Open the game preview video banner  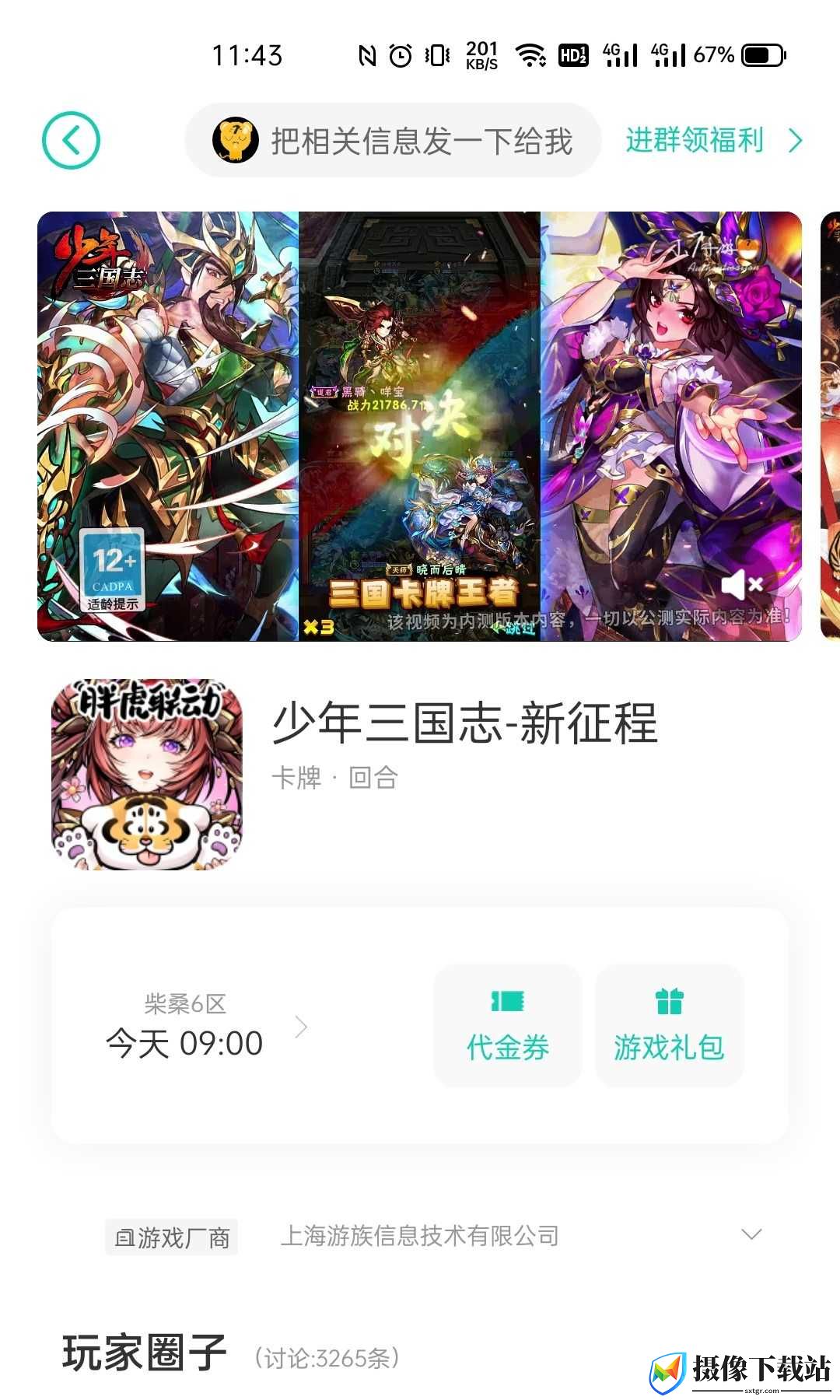pos(419,426)
